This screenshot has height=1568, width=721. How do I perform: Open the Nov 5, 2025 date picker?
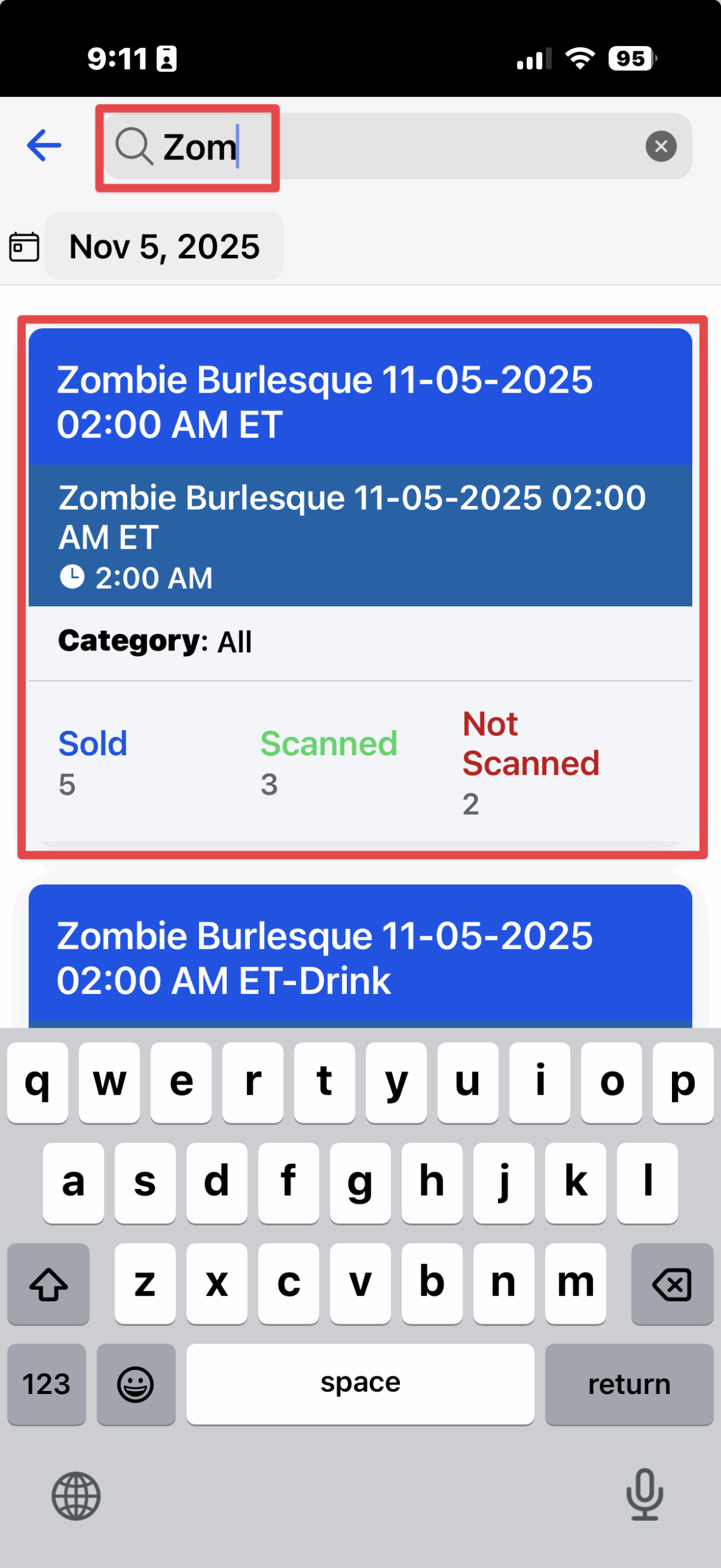(x=164, y=247)
